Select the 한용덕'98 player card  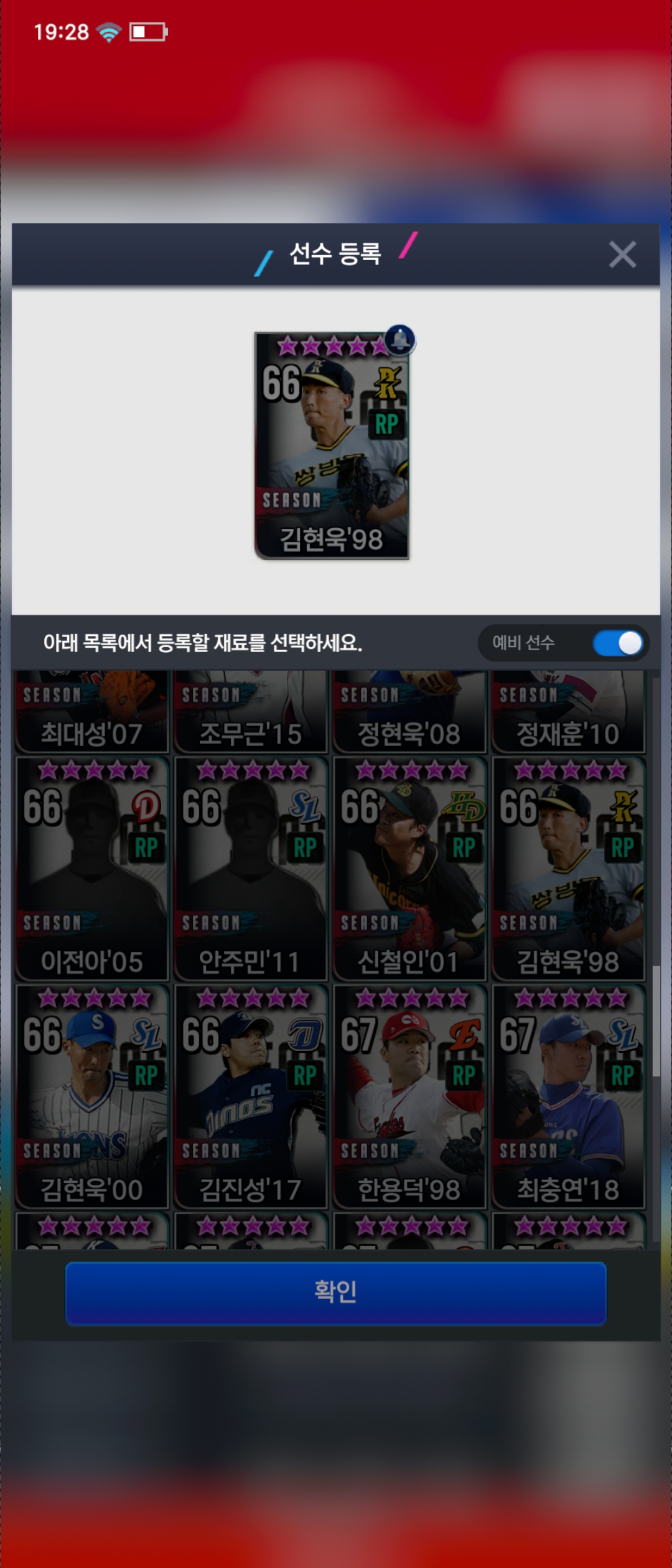(x=409, y=1096)
